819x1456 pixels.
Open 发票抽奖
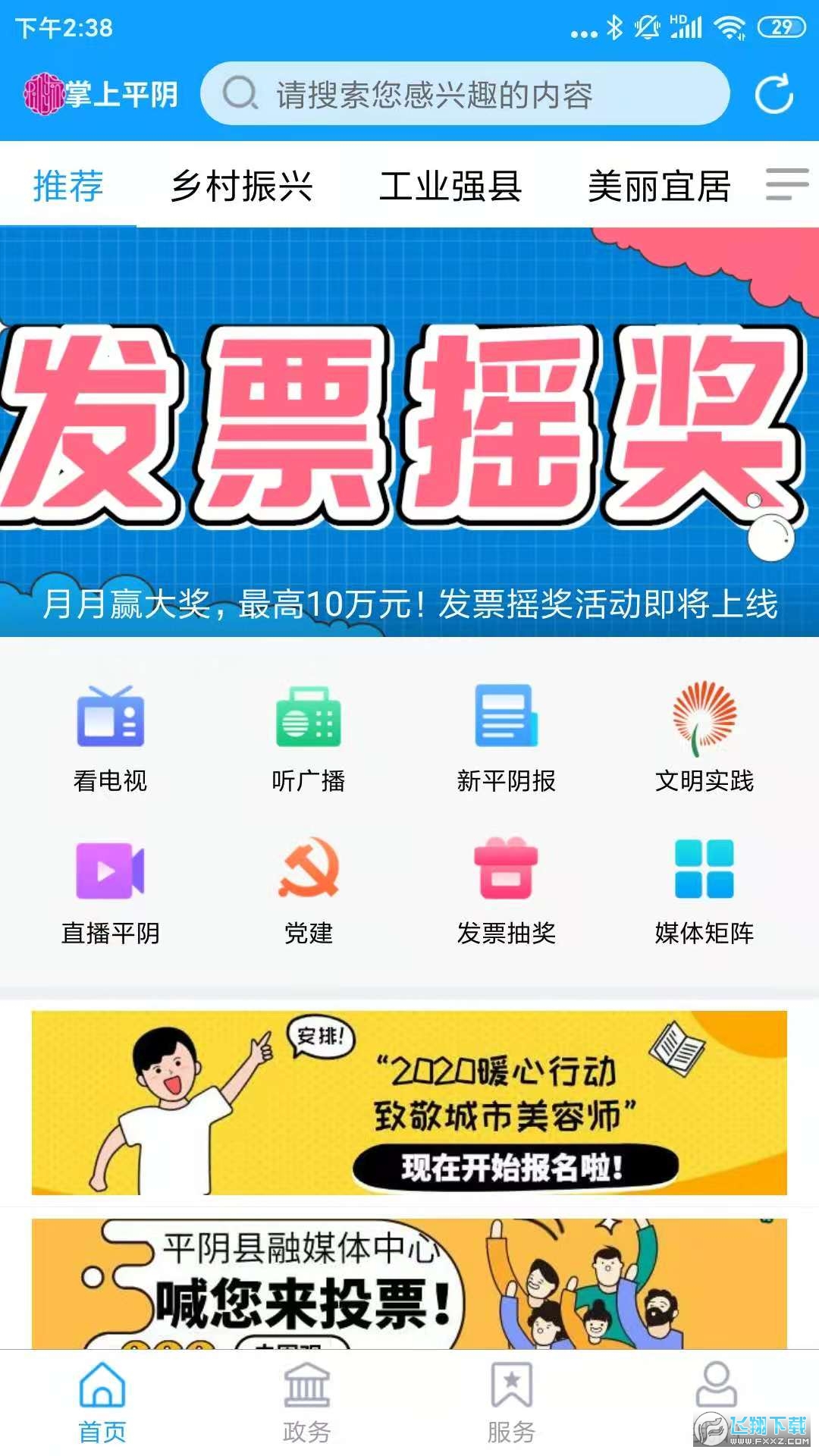coord(507,889)
